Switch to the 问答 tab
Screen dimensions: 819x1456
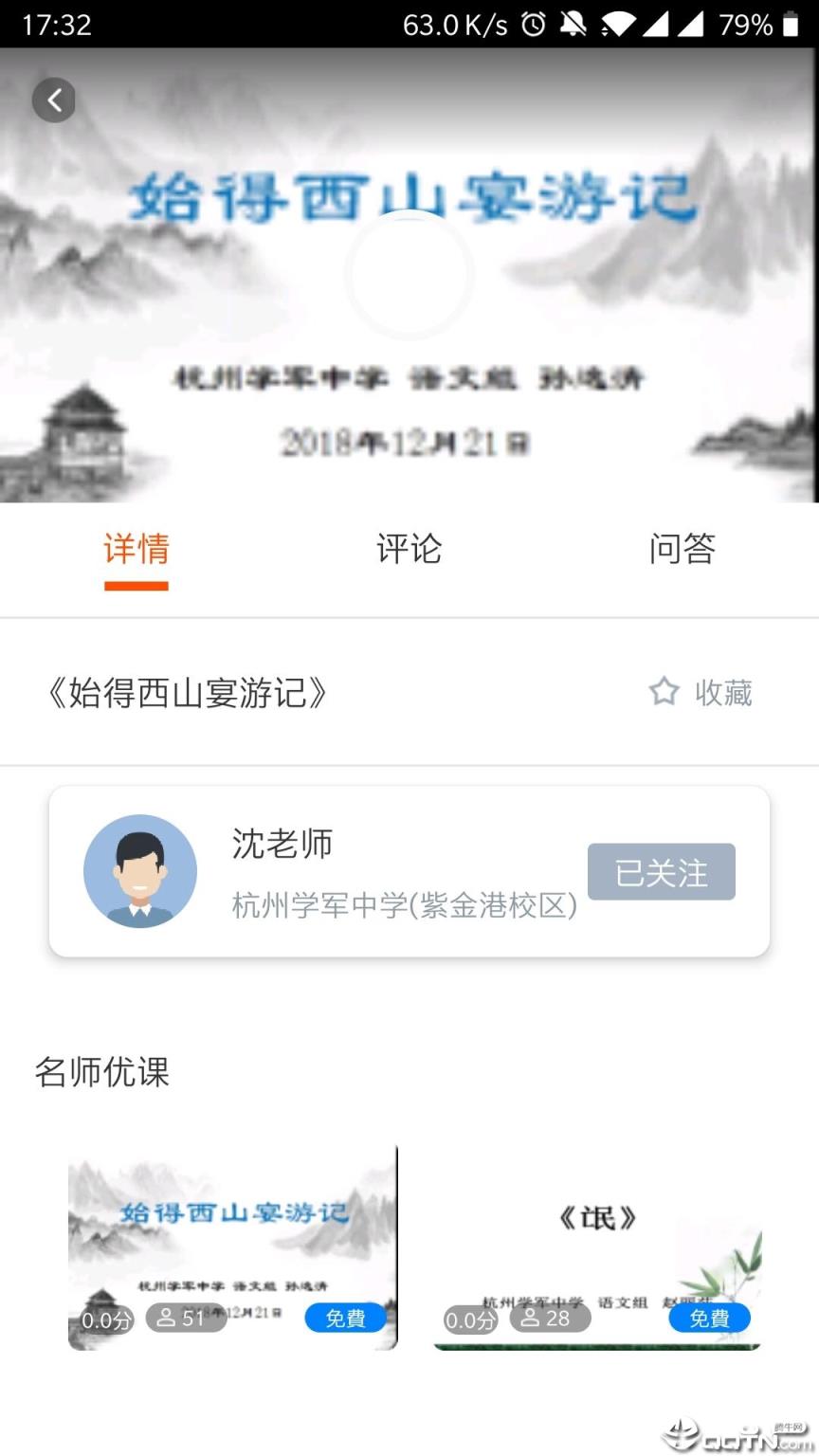682,550
